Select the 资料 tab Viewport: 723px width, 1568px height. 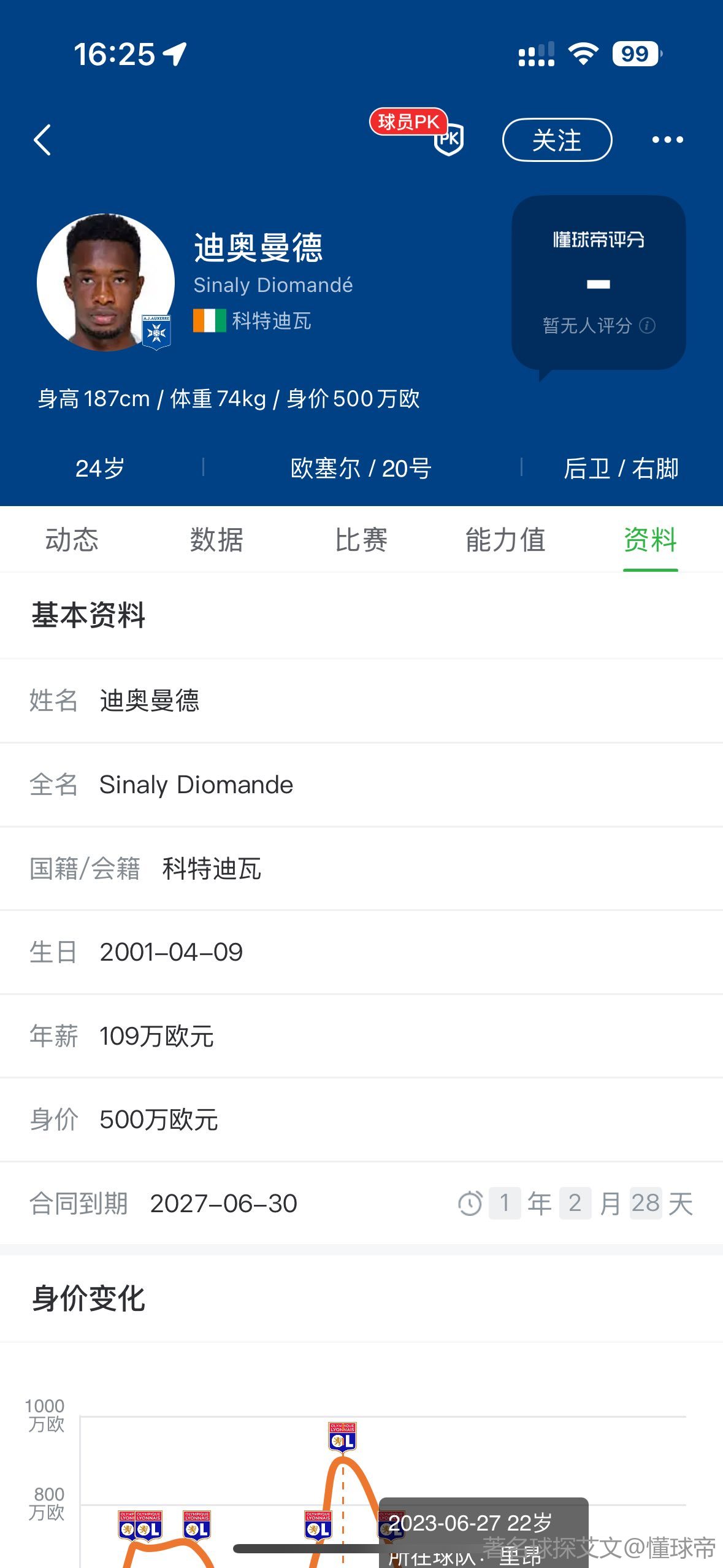click(x=650, y=540)
